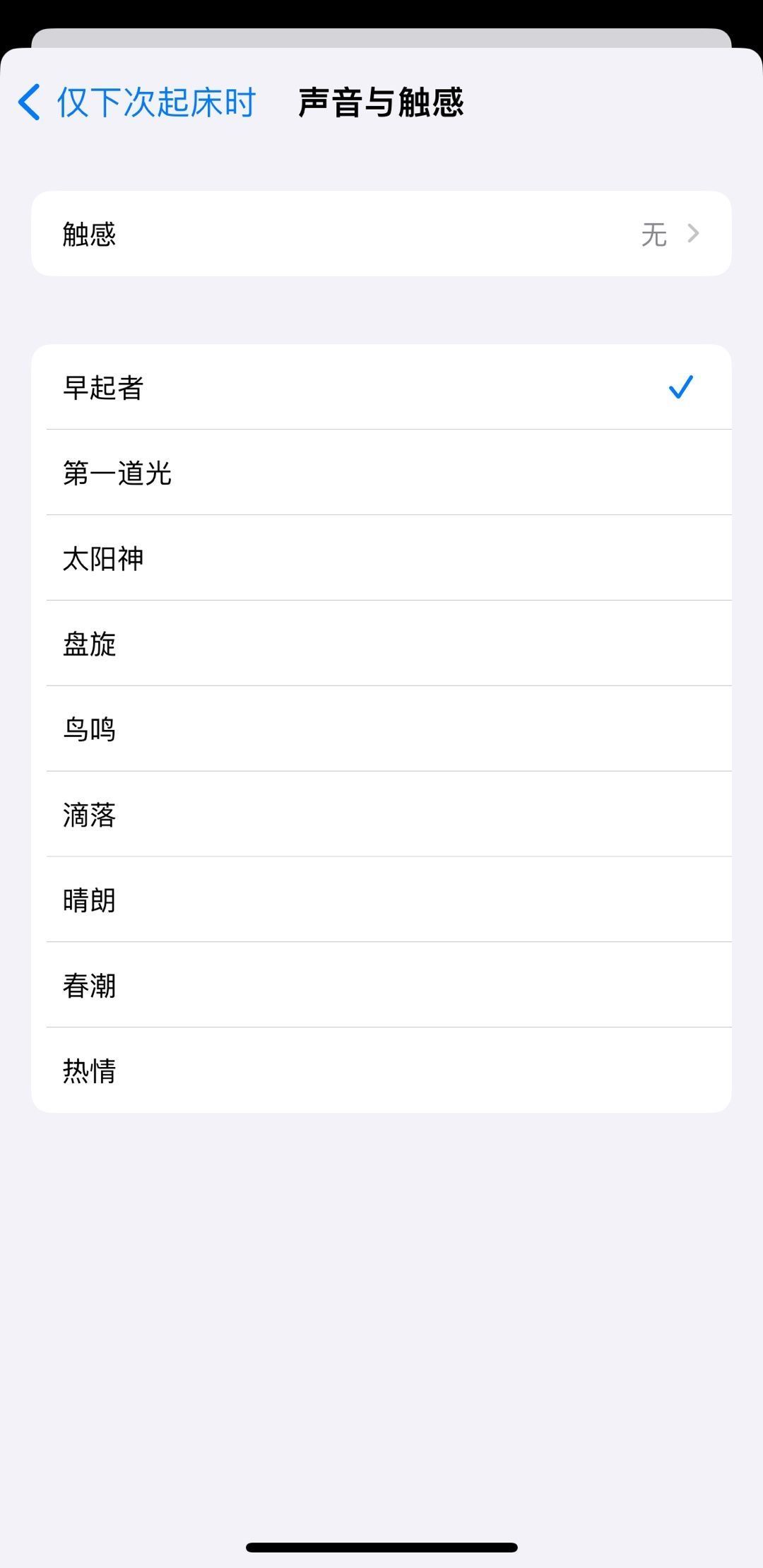The width and height of the screenshot is (763, 1568).
Task: Switch the sound to 滴落
Action: 381,815
